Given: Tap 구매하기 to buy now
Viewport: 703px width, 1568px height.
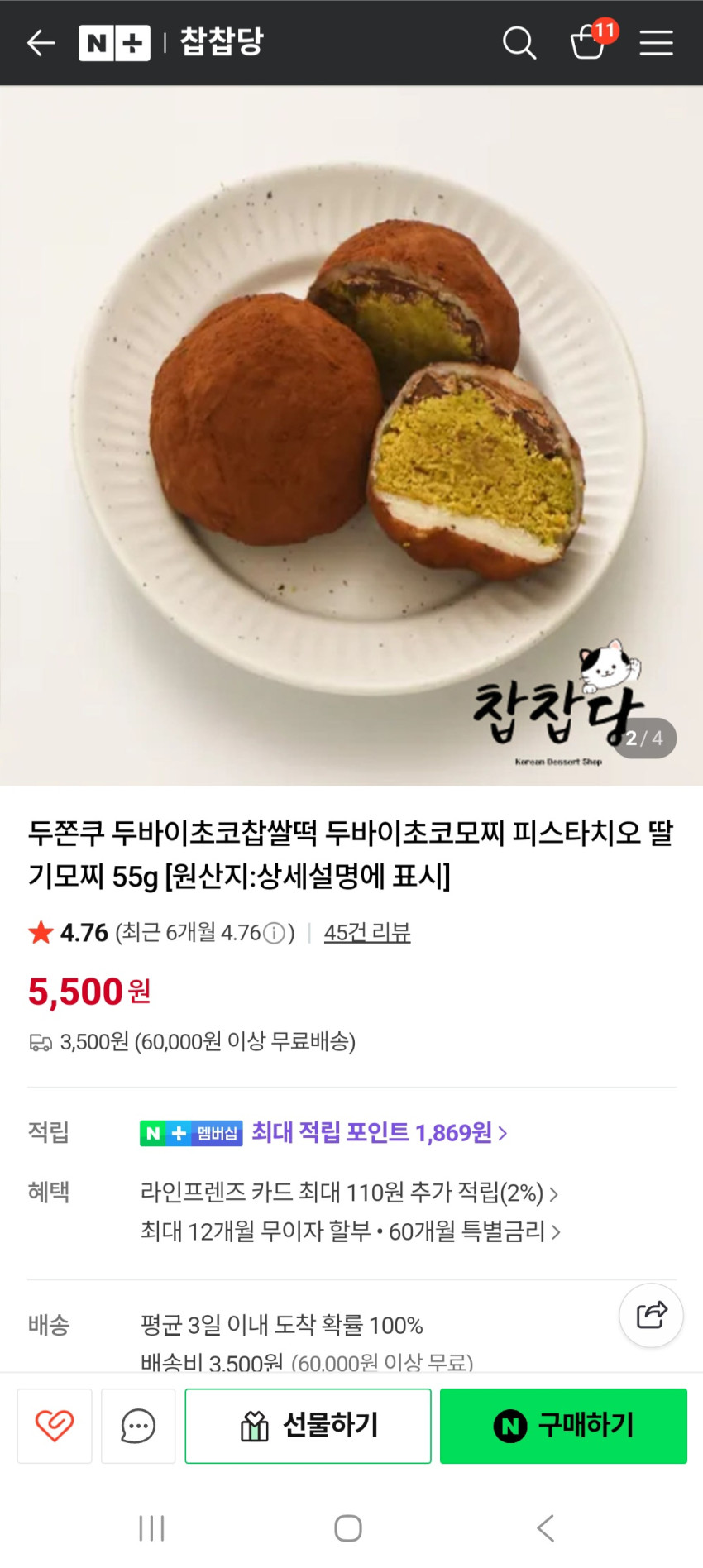Looking at the screenshot, I should 563,1426.
